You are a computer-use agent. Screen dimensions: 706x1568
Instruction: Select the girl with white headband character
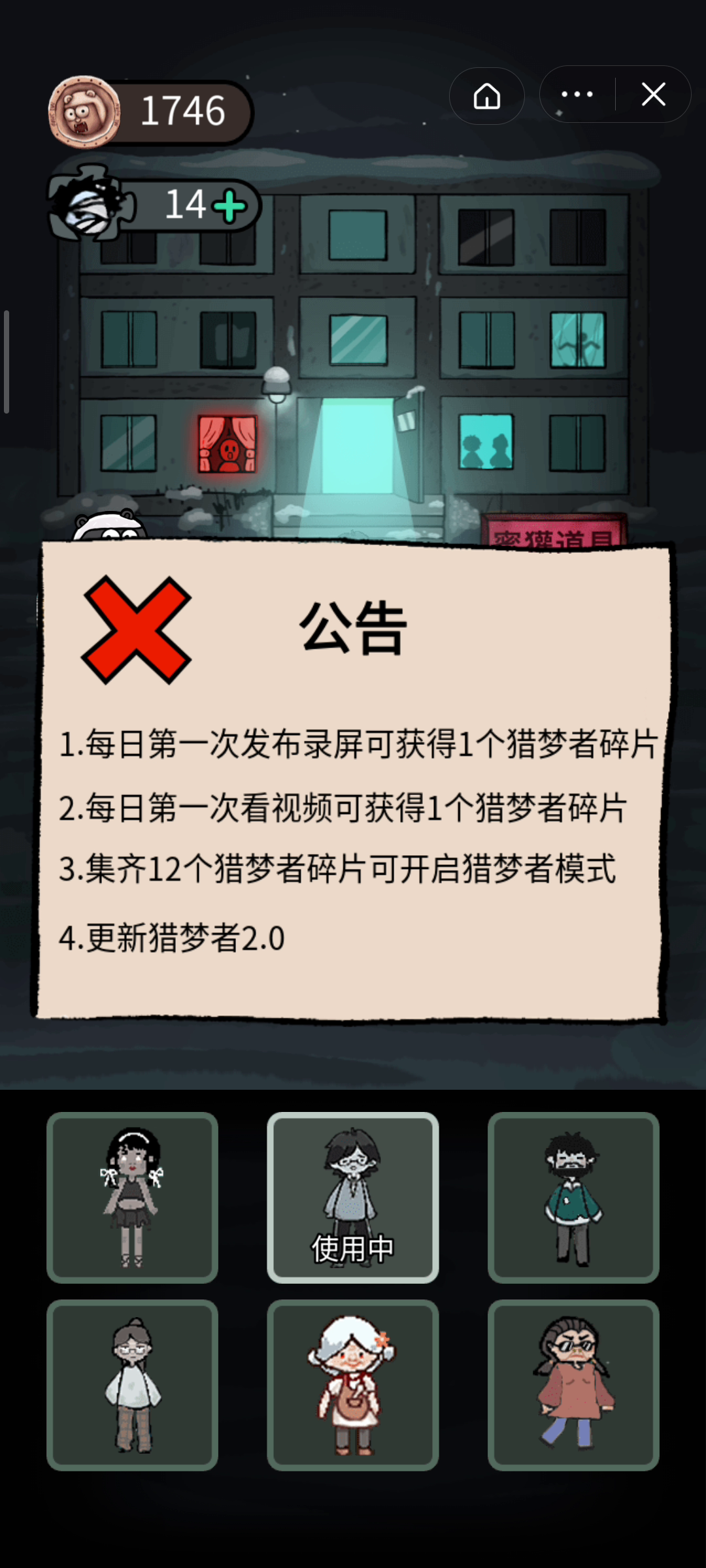pyautogui.click(x=132, y=1198)
